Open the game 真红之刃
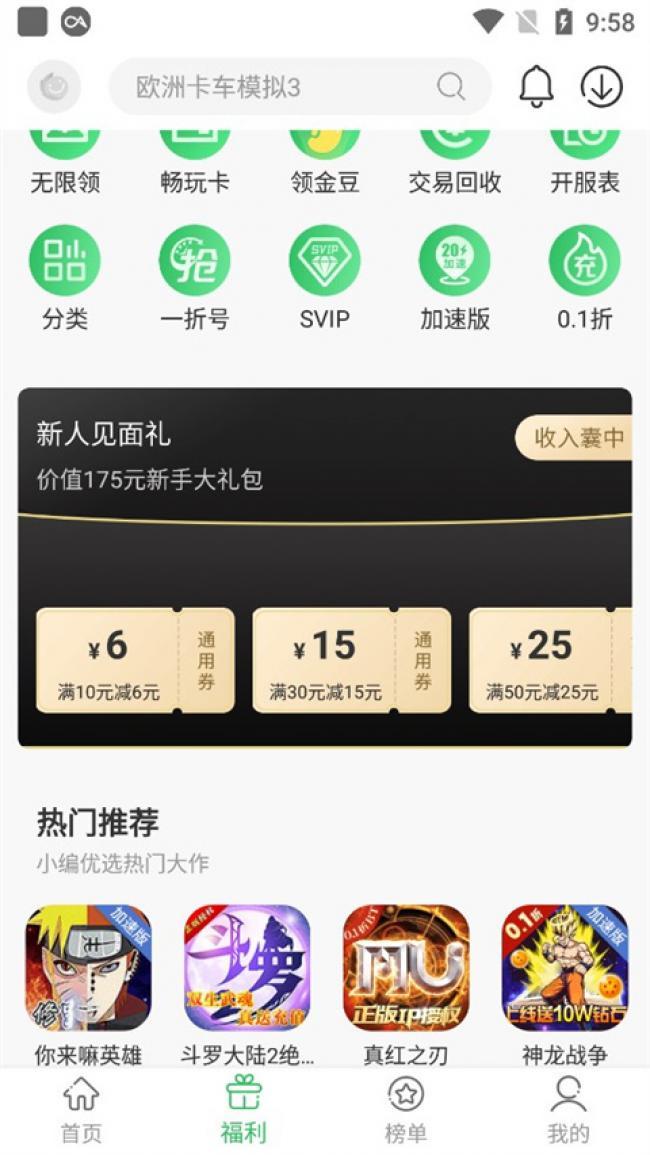The height and width of the screenshot is (1155, 650). pos(405,968)
